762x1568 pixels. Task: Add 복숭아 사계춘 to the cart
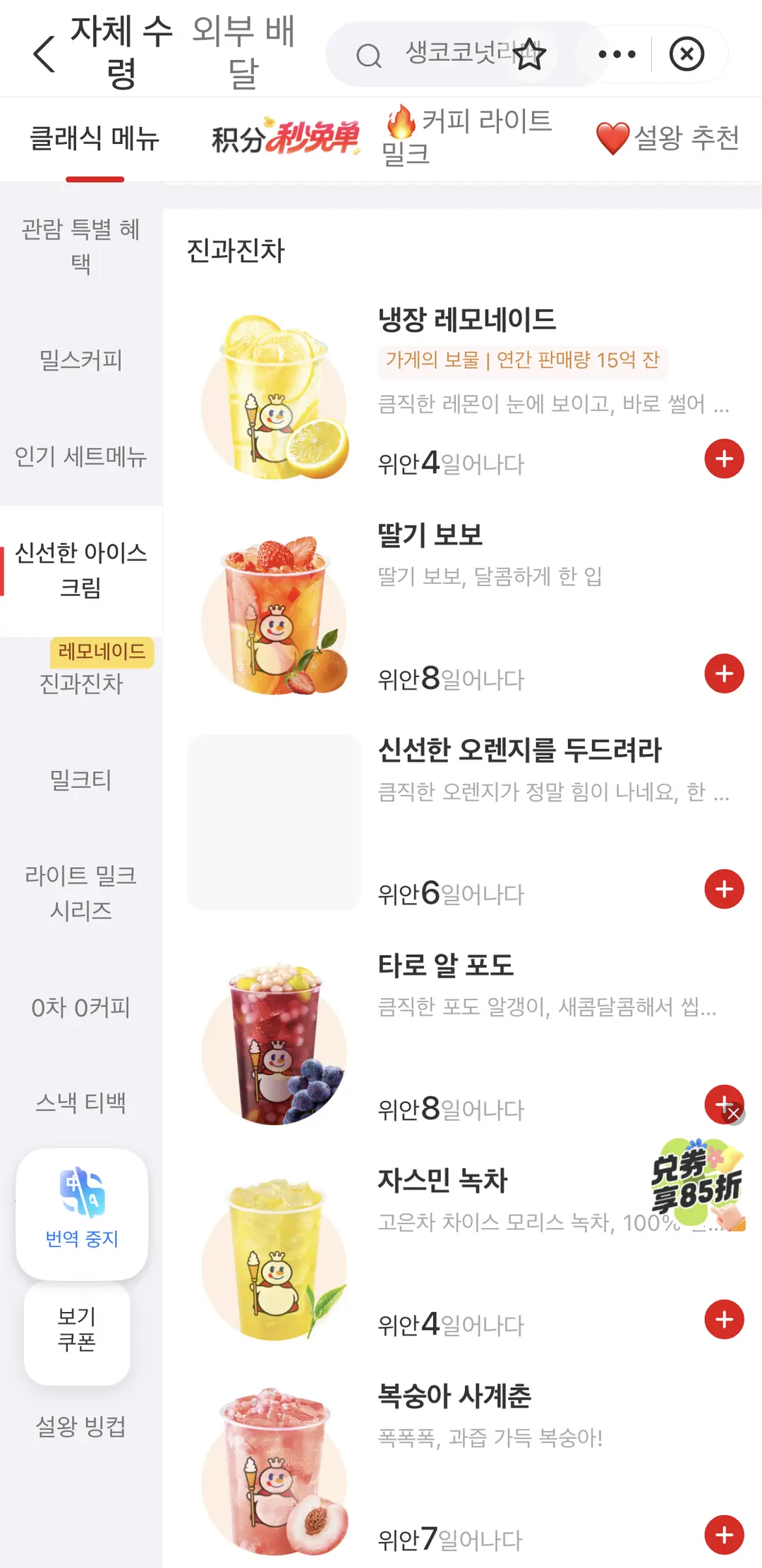point(725,1535)
